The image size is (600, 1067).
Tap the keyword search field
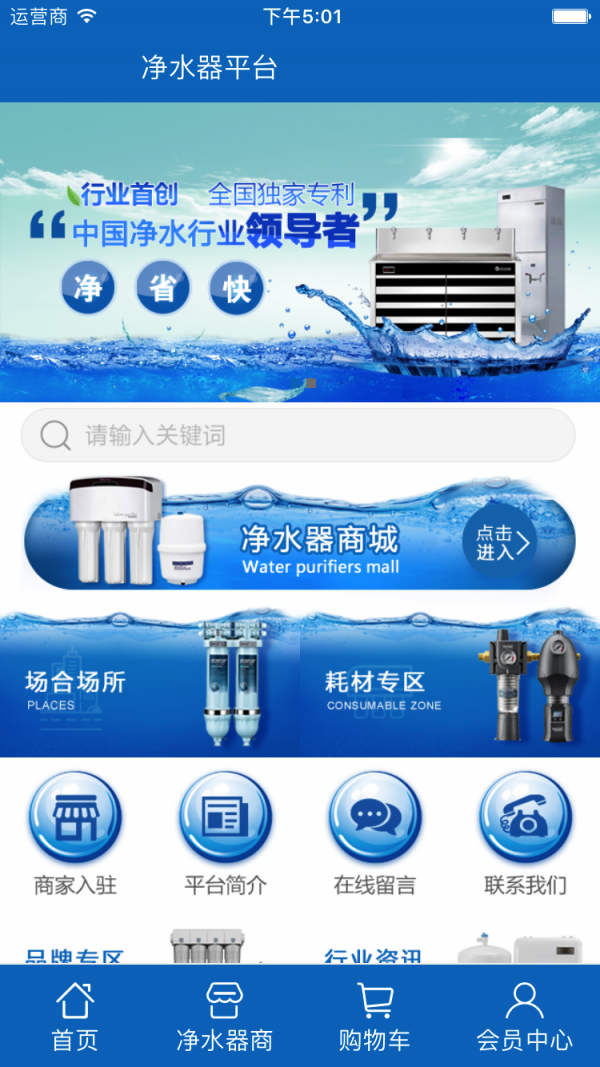(300, 435)
